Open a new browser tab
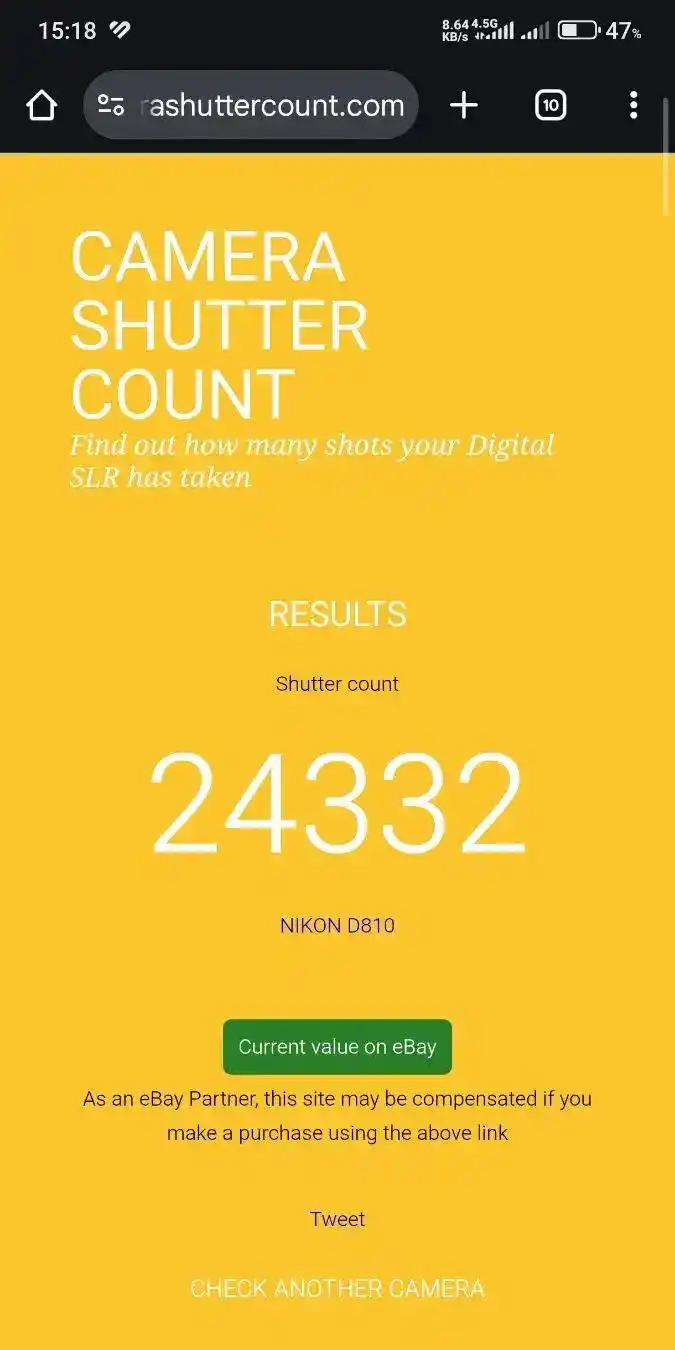Image resolution: width=675 pixels, height=1350 pixels. pos(463,105)
